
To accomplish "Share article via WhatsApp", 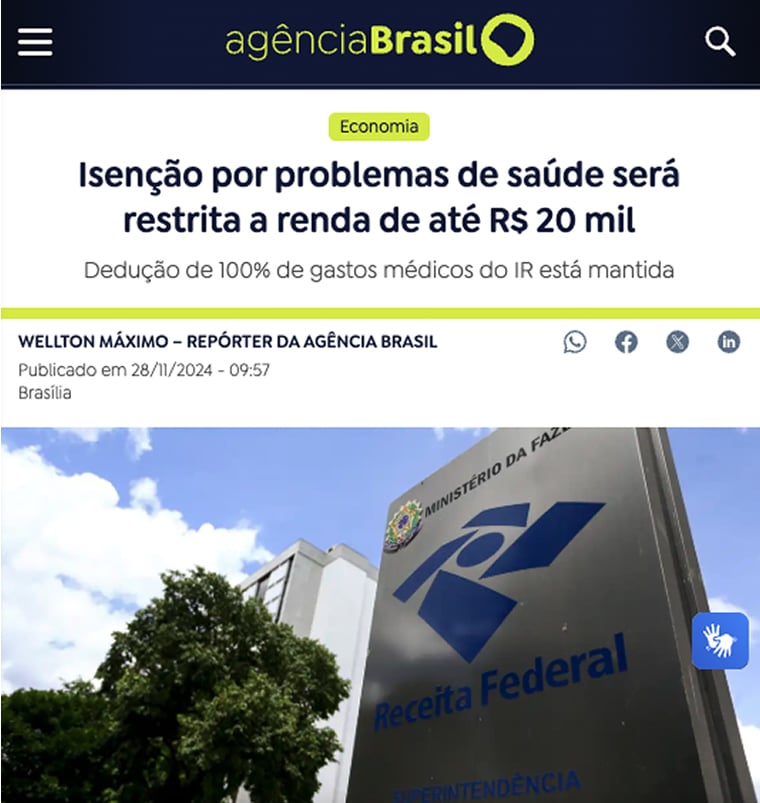I will pyautogui.click(x=575, y=342).
